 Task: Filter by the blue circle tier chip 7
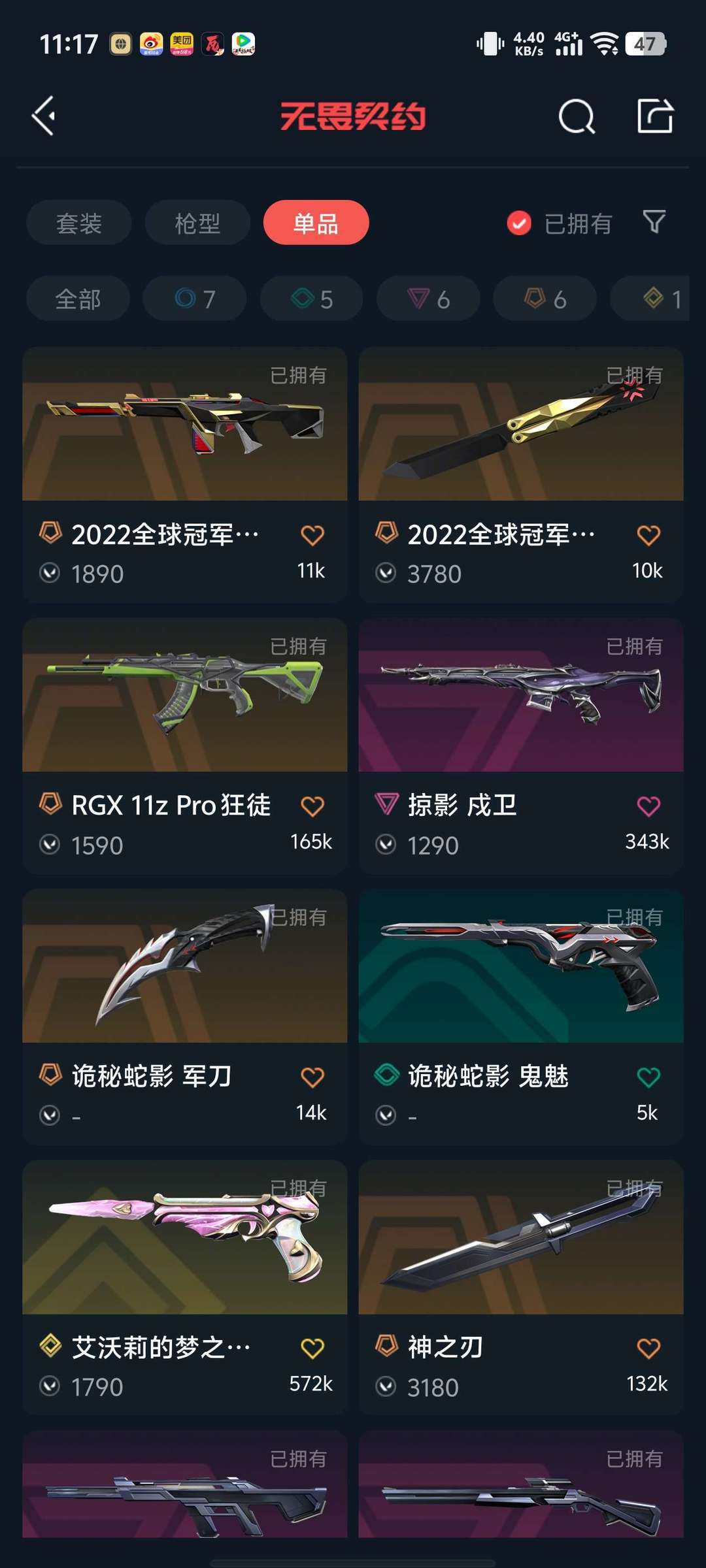point(195,299)
